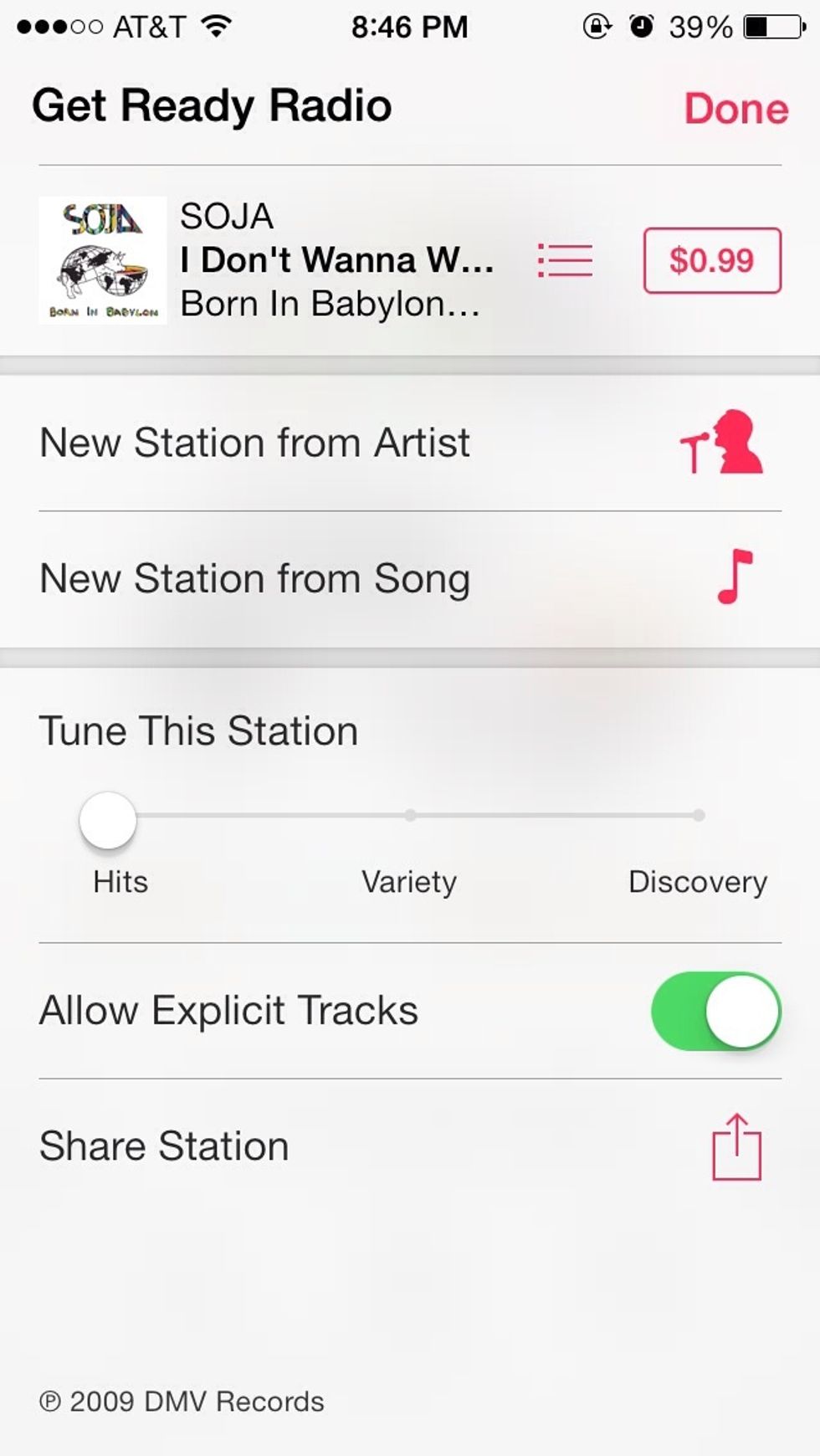Disable Allow Explicit Tracks
The width and height of the screenshot is (820, 1456).
(x=715, y=1011)
